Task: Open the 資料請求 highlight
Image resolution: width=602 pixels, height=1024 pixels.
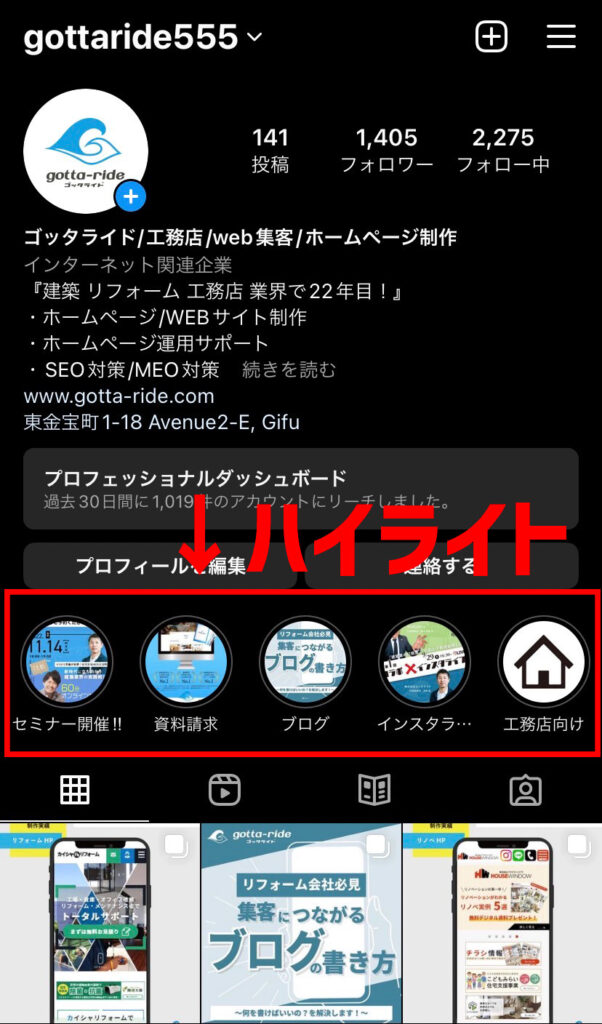Action: pyautogui.click(x=186, y=662)
